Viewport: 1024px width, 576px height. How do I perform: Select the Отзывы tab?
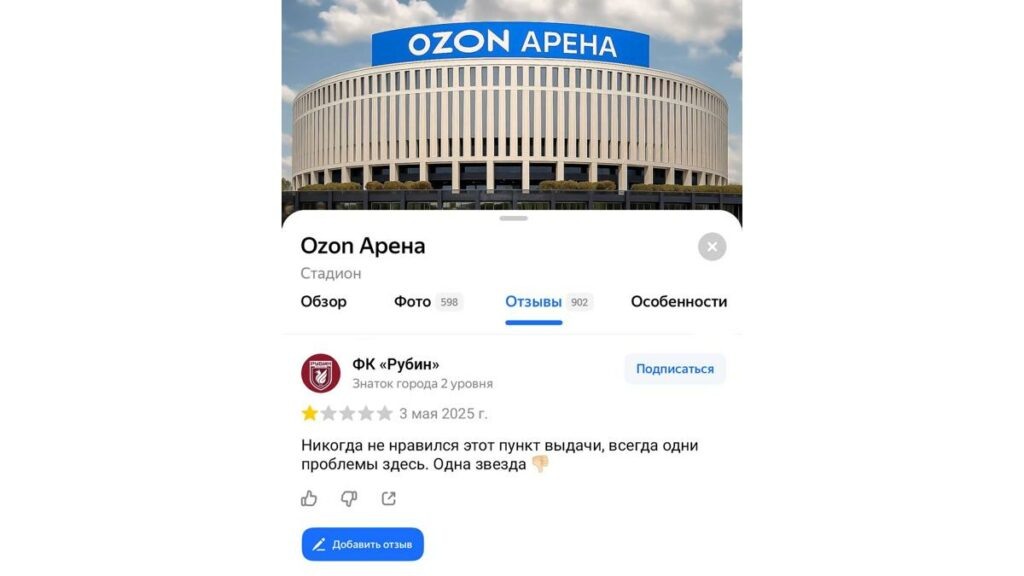(533, 301)
